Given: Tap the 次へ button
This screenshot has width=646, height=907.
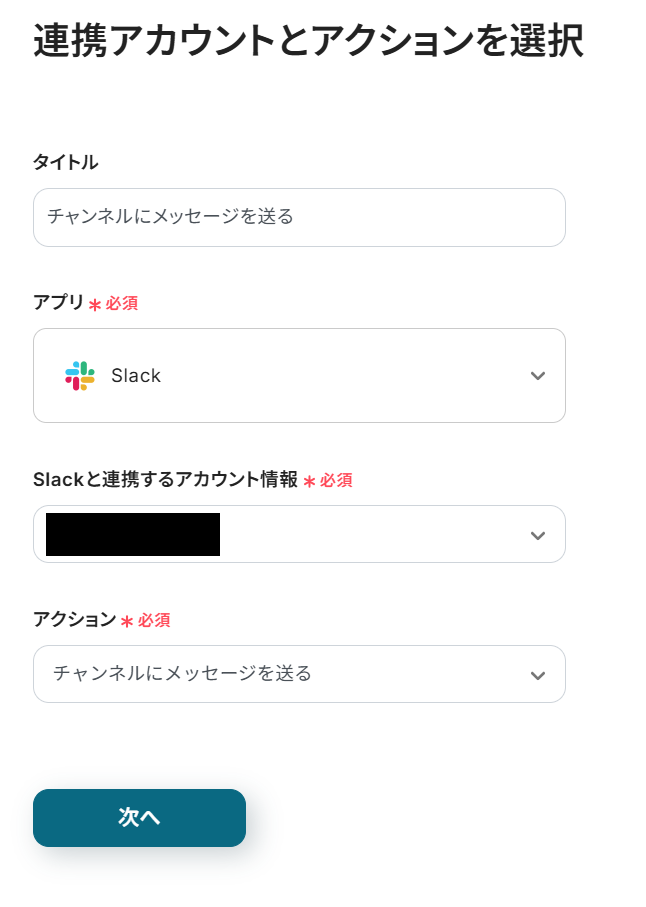Looking at the screenshot, I should tap(139, 817).
